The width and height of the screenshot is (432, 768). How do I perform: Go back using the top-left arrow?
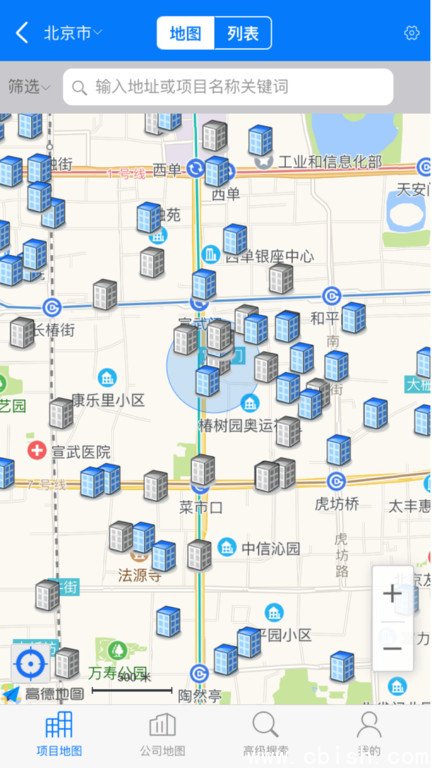pyautogui.click(x=22, y=33)
